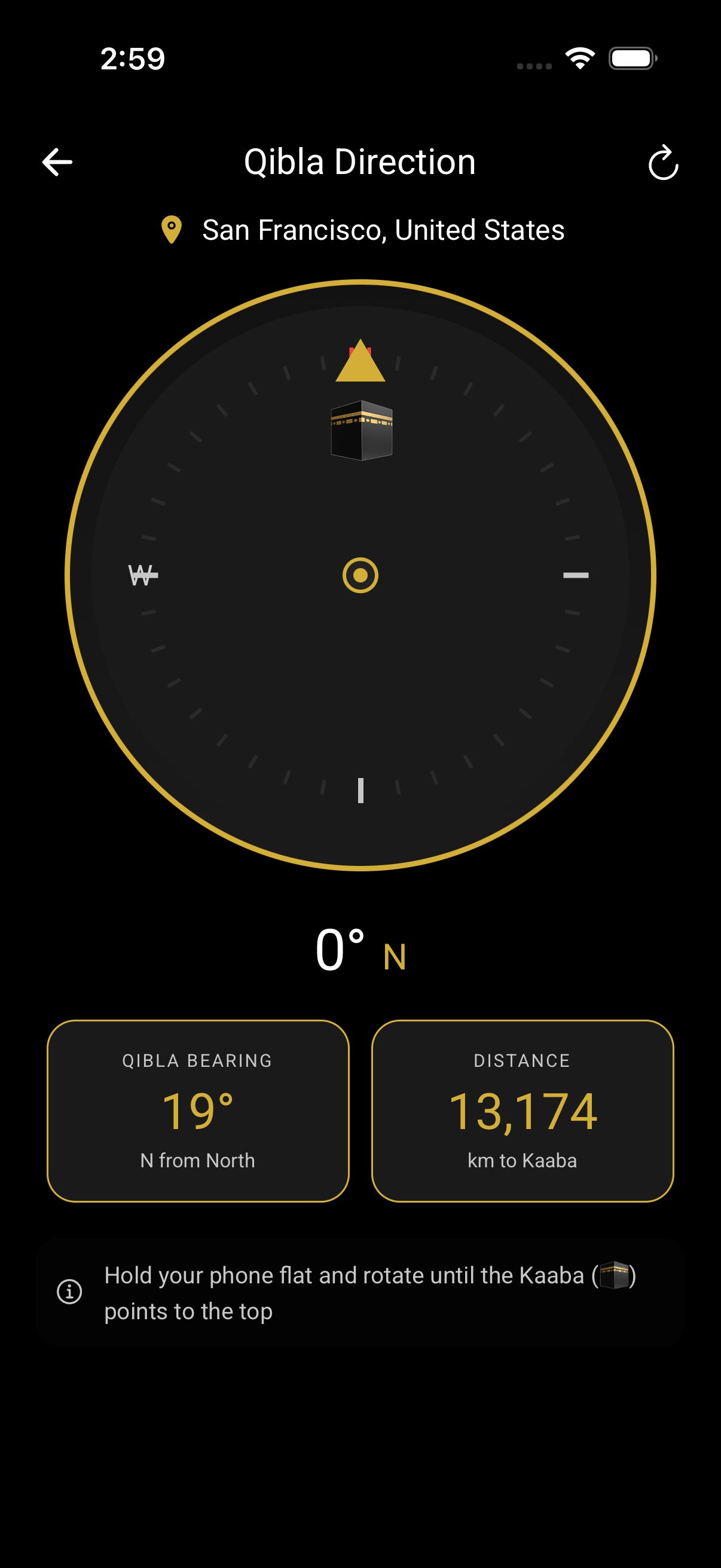
Task: Tap the W marker on the compass dial
Action: click(x=143, y=575)
